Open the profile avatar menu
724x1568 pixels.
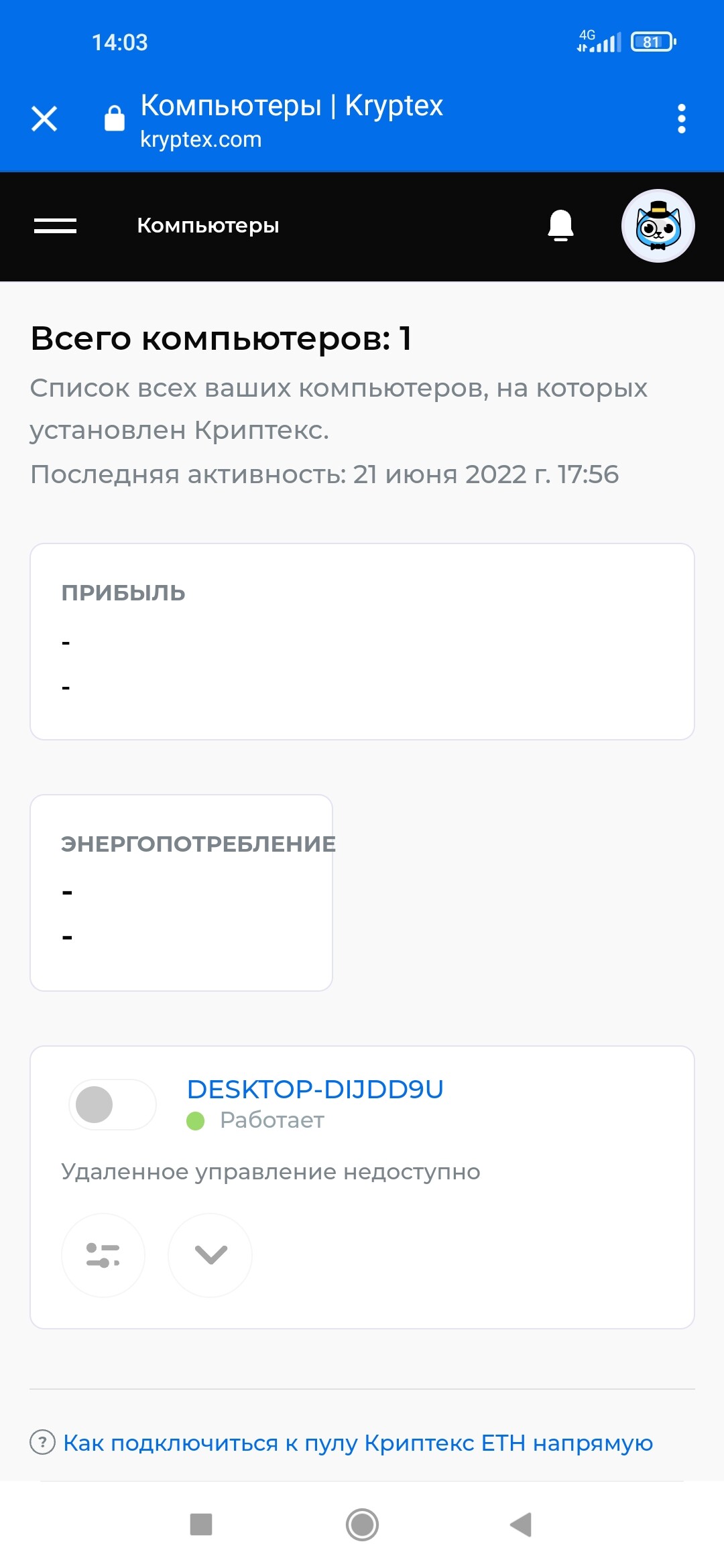pyautogui.click(x=658, y=226)
